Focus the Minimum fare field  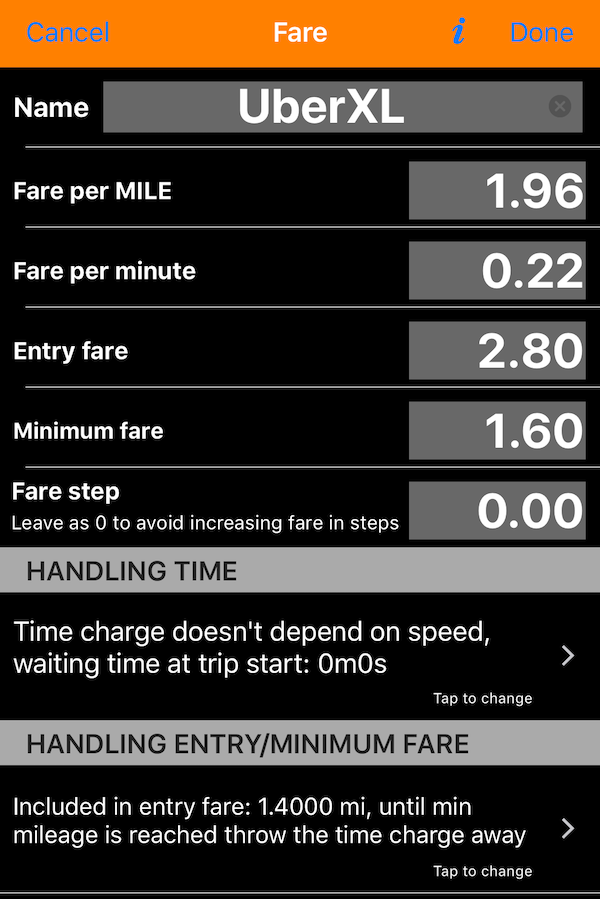[497, 431]
